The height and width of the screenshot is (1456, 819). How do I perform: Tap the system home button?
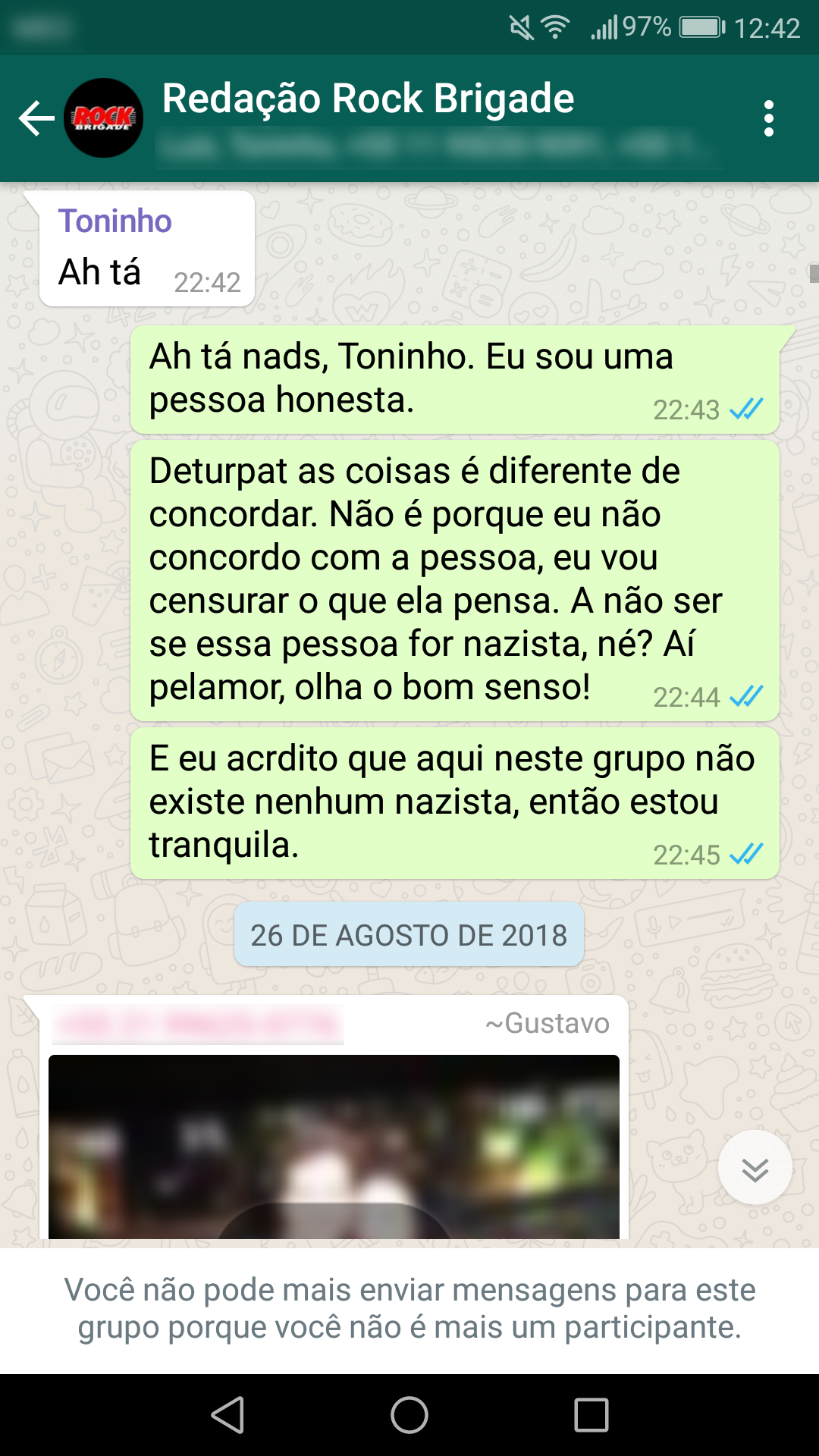click(x=409, y=1415)
